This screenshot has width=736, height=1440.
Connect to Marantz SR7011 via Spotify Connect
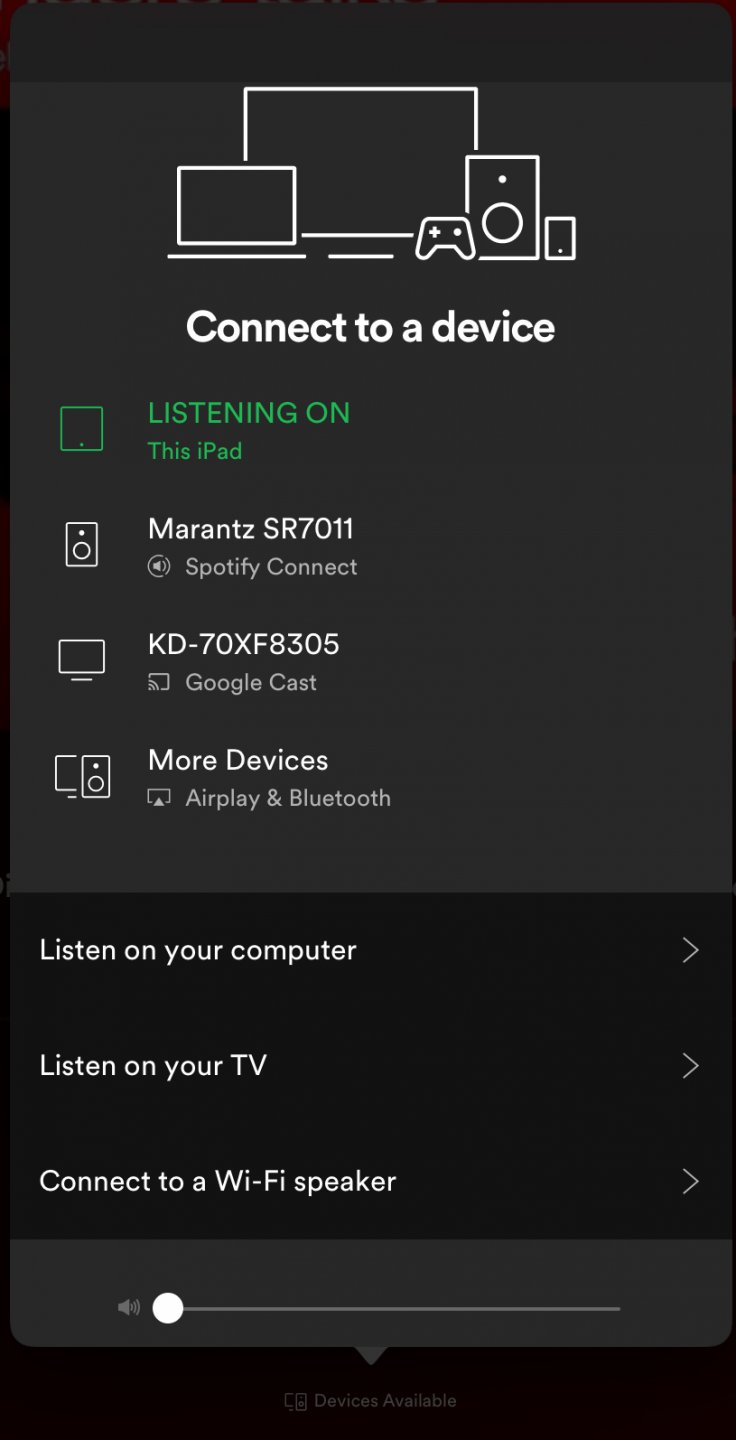tap(250, 546)
